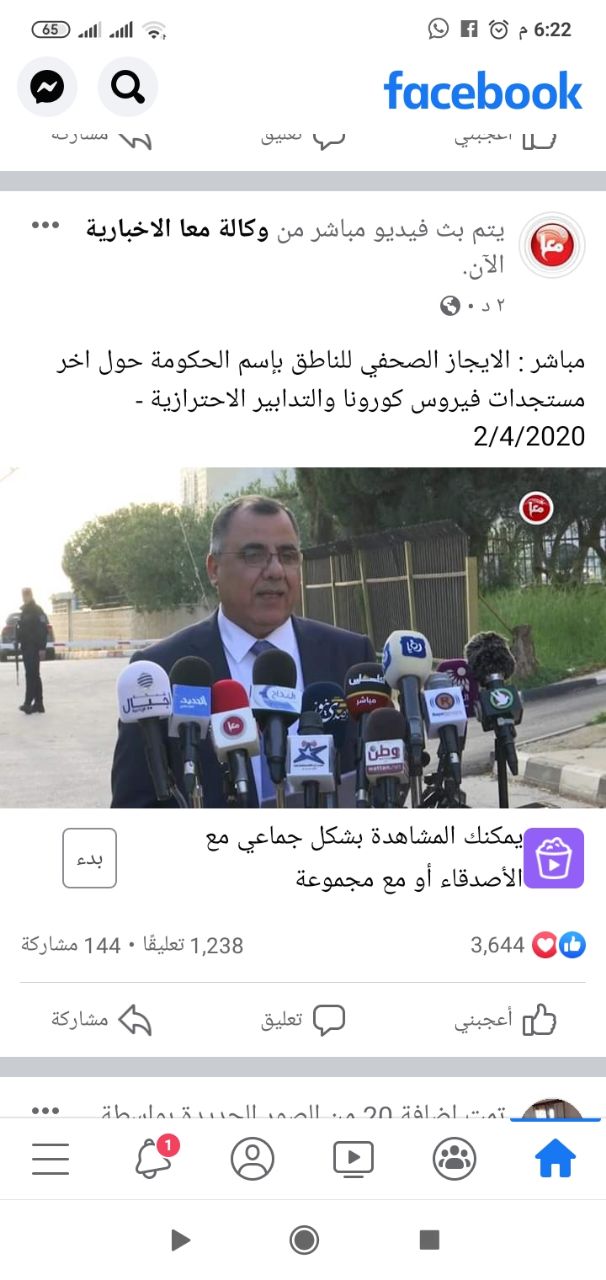Open the hamburger menu tab

(x=50, y=1158)
